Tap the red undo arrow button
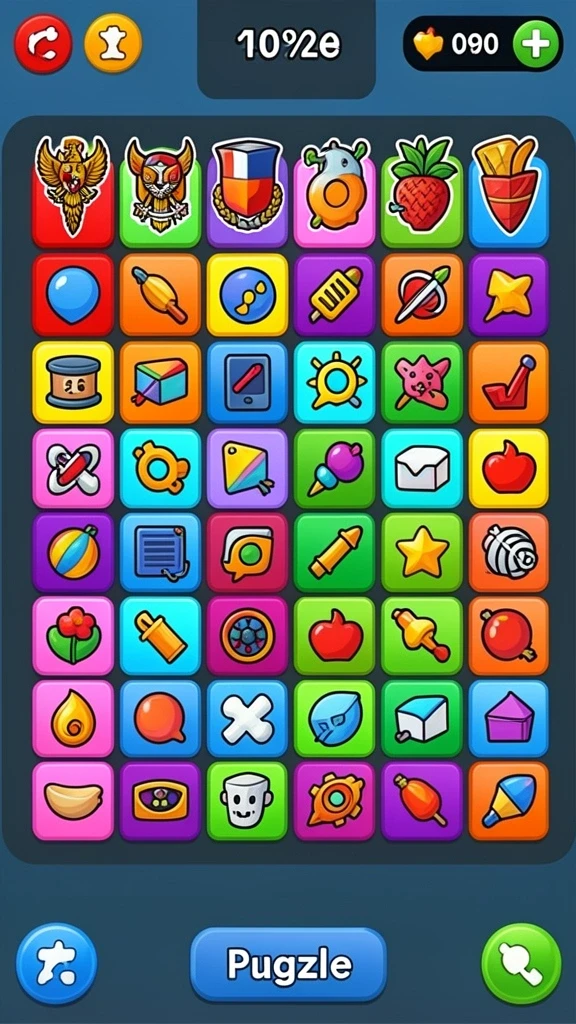Viewport: 576px width, 1024px height. [x=43, y=44]
